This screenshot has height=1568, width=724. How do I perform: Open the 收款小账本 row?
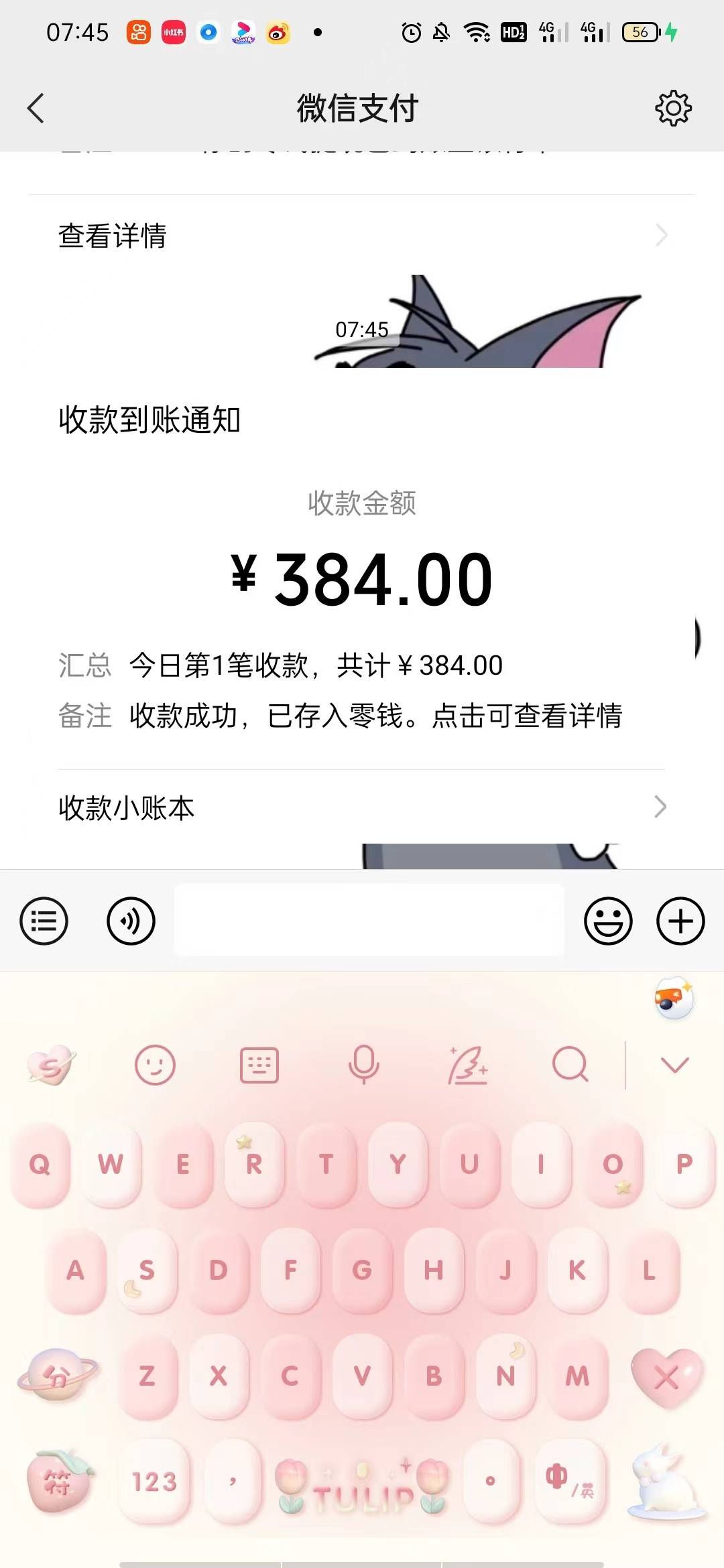(x=362, y=807)
